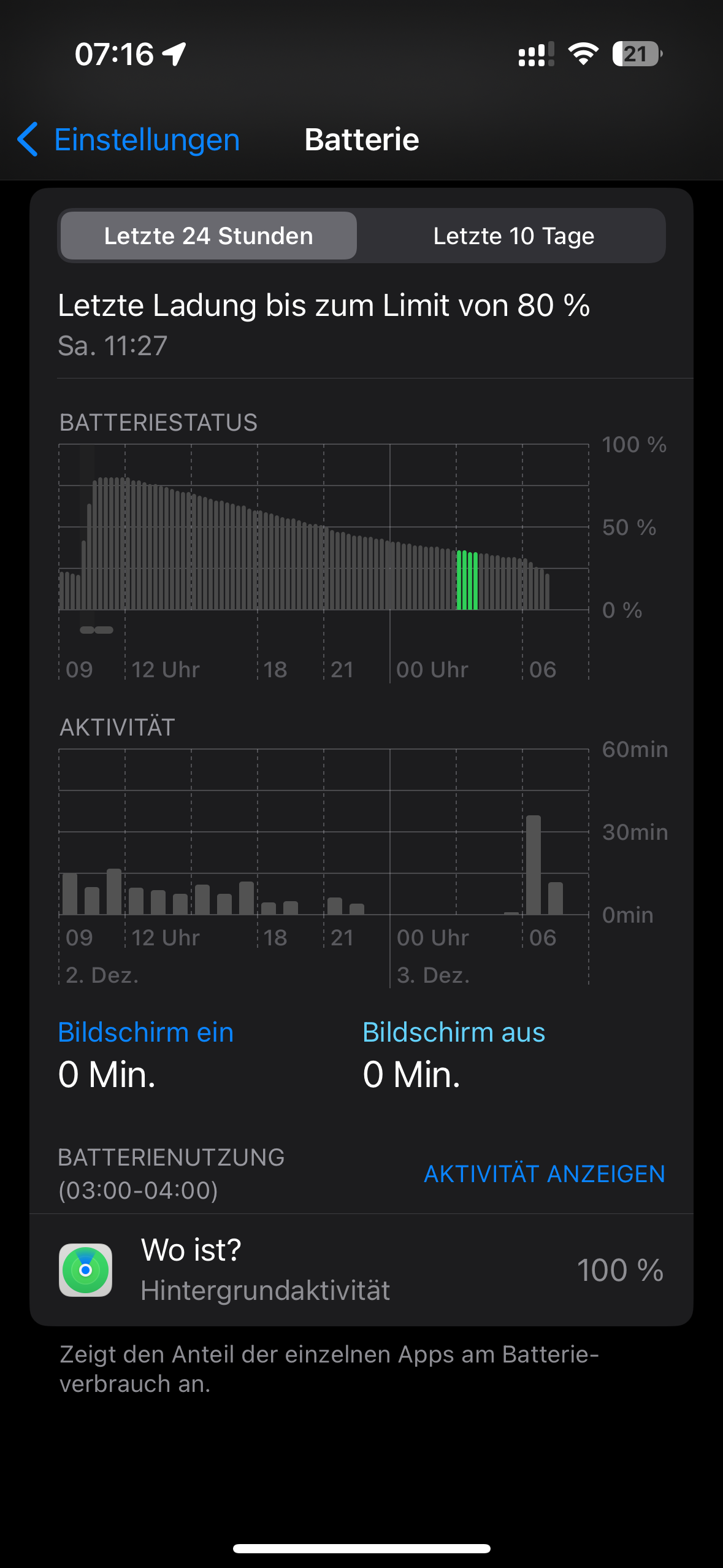The height and width of the screenshot is (1568, 723).
Task: Switch to Letzte 10 Tage
Action: (x=513, y=236)
